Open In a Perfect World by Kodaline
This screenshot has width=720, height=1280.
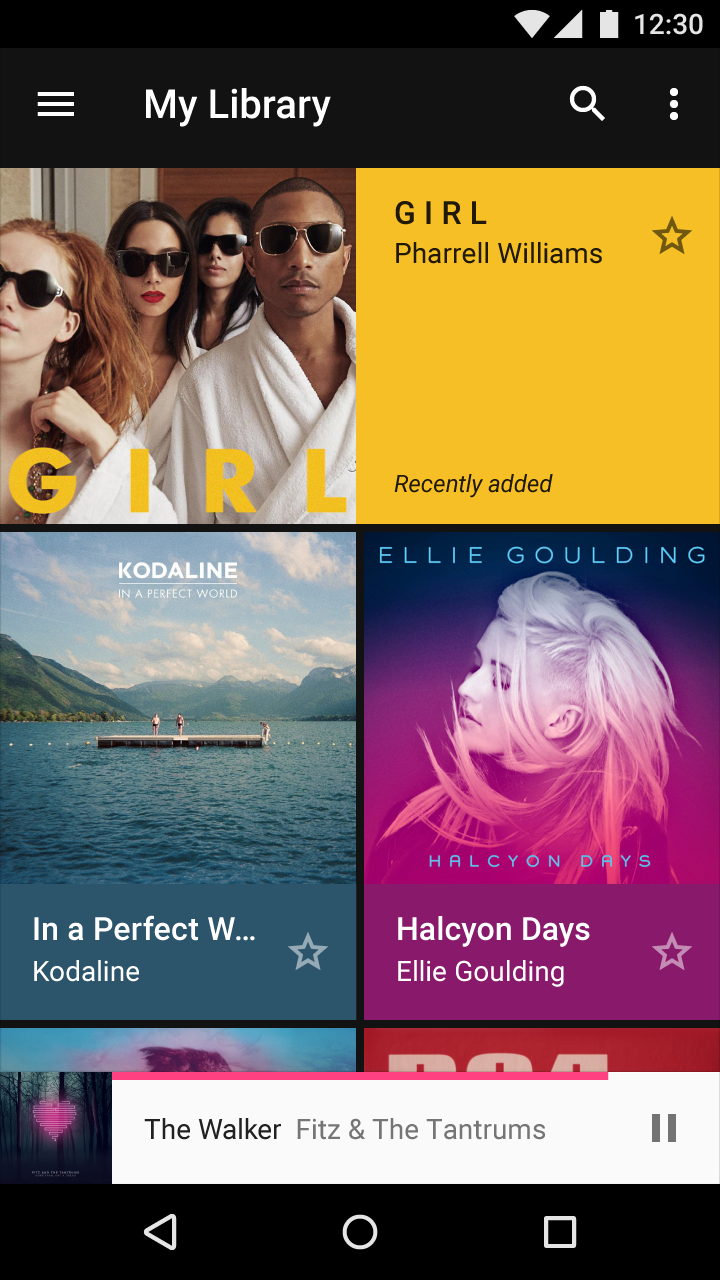pyautogui.click(x=178, y=776)
